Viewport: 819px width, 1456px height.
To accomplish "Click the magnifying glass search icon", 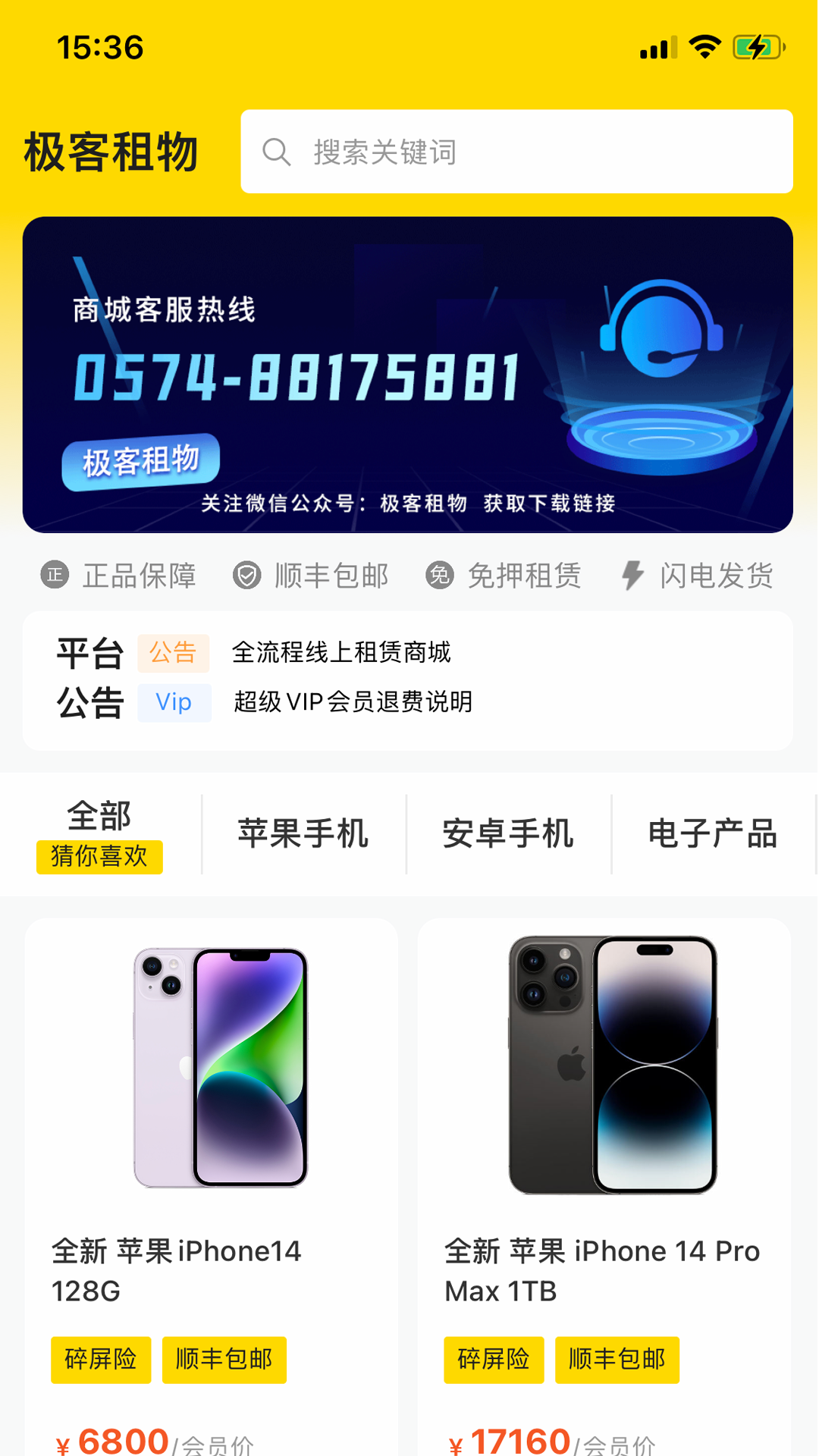I will 278,151.
